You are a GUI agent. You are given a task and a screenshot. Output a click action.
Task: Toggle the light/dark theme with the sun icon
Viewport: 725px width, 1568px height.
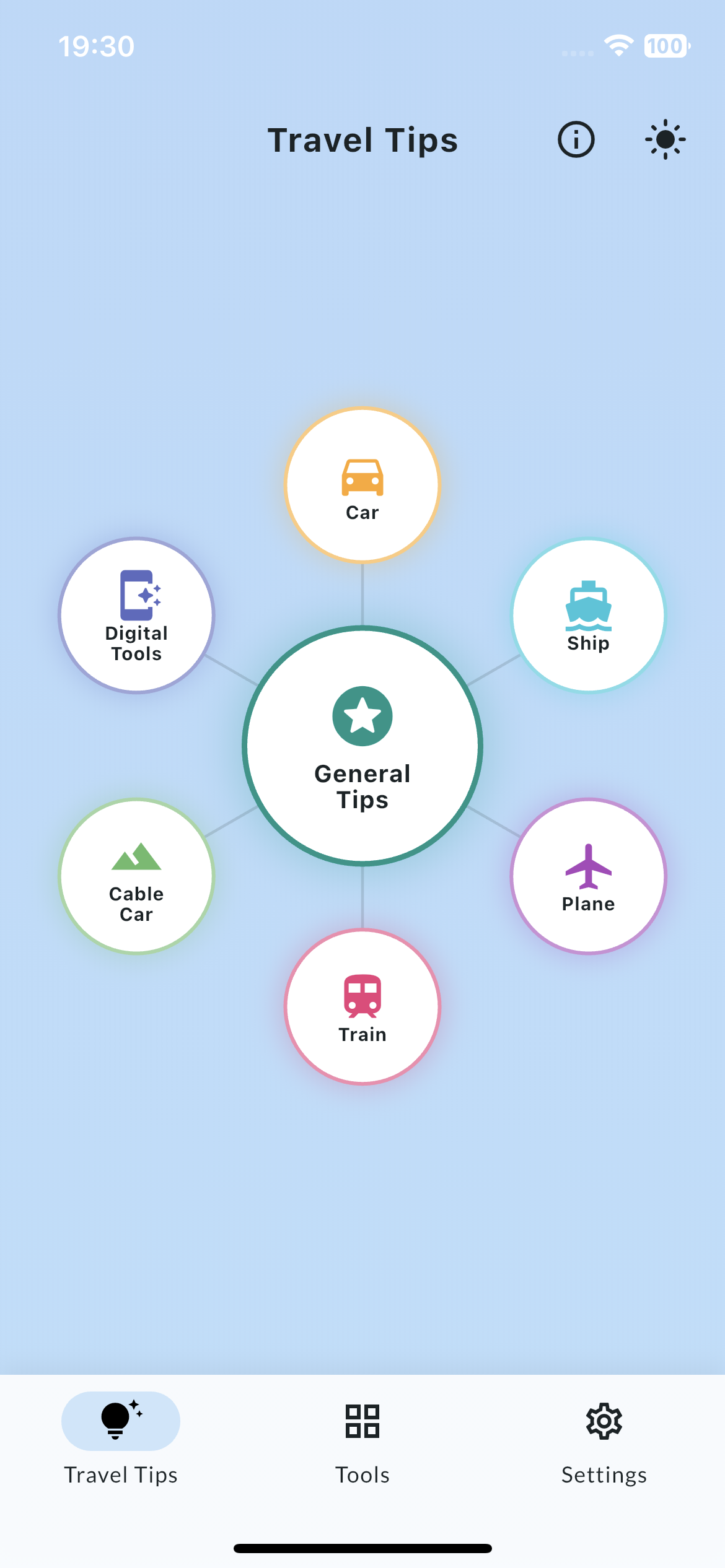point(664,140)
